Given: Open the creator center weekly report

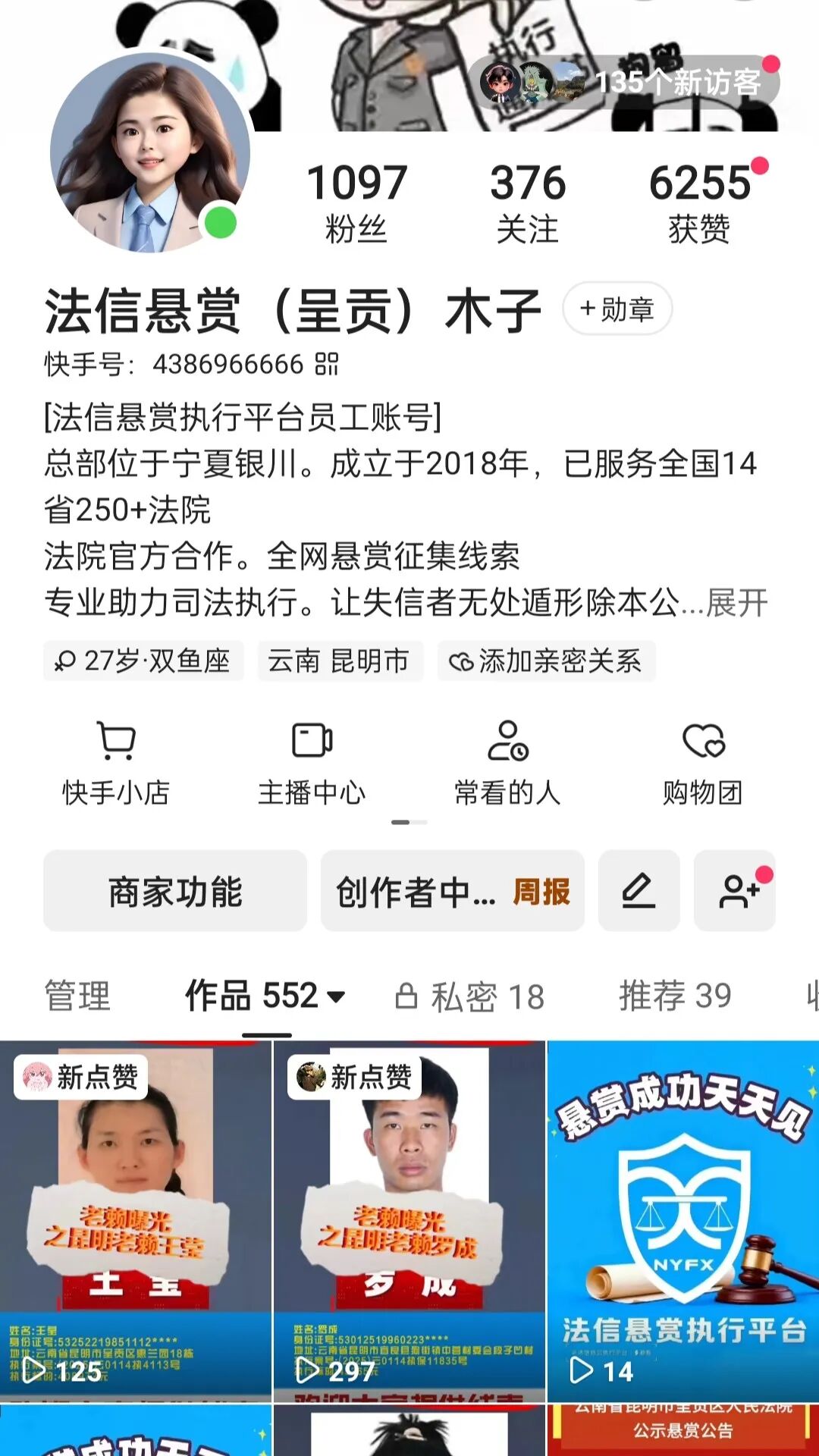Looking at the screenshot, I should [x=453, y=891].
